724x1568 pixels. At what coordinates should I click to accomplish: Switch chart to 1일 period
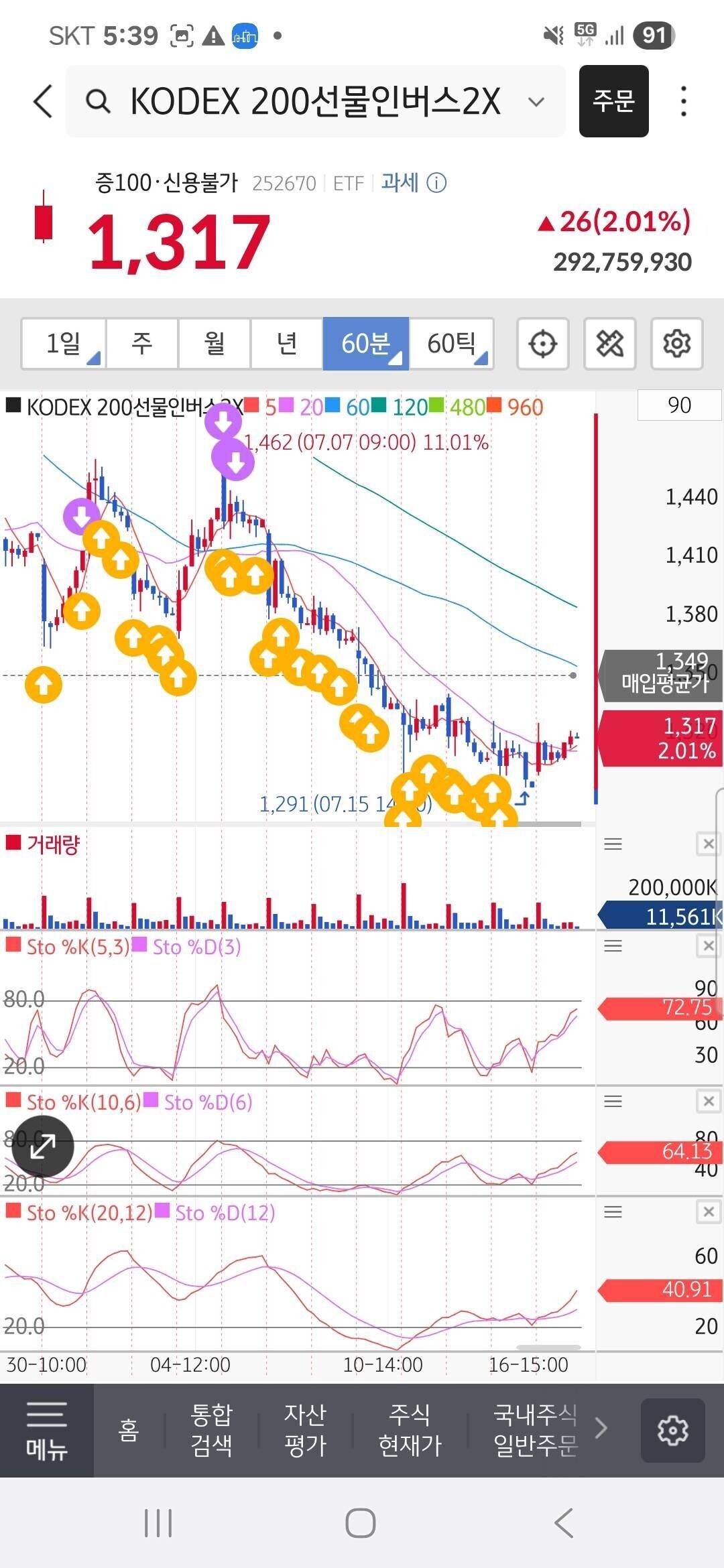(x=64, y=344)
